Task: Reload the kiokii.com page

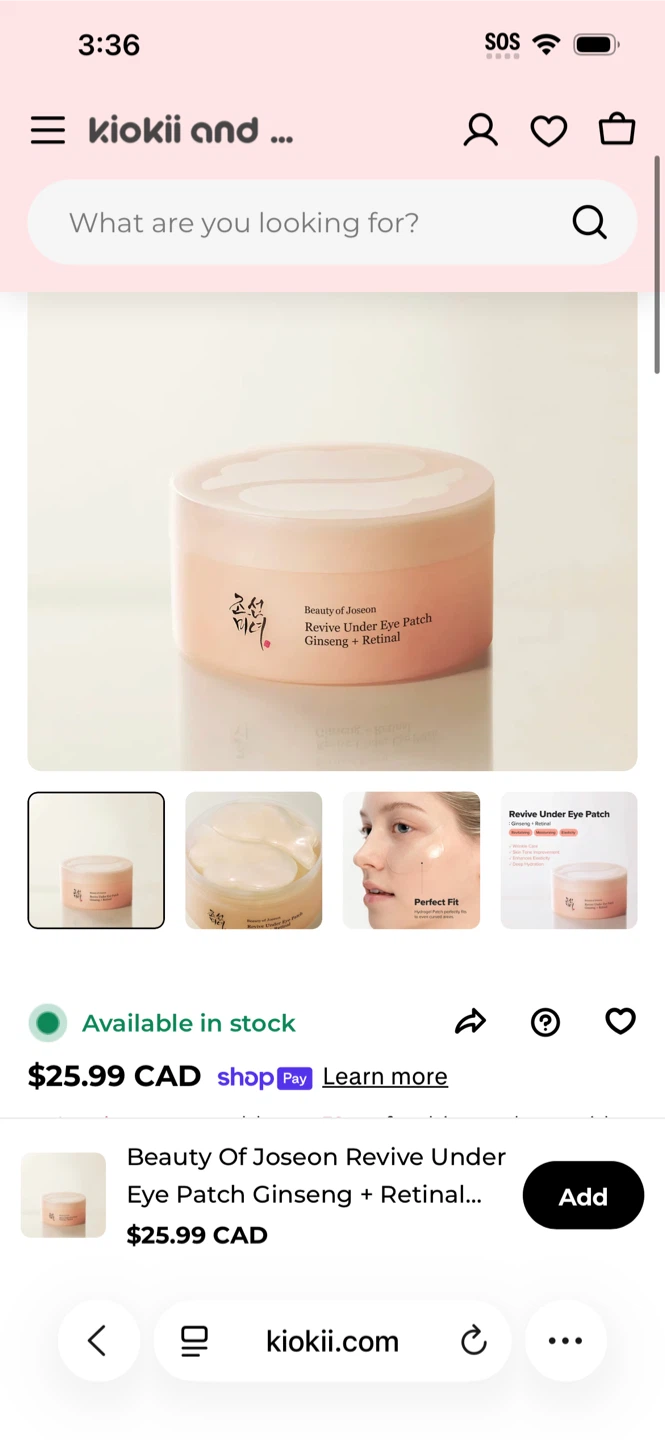Action: point(474,1341)
